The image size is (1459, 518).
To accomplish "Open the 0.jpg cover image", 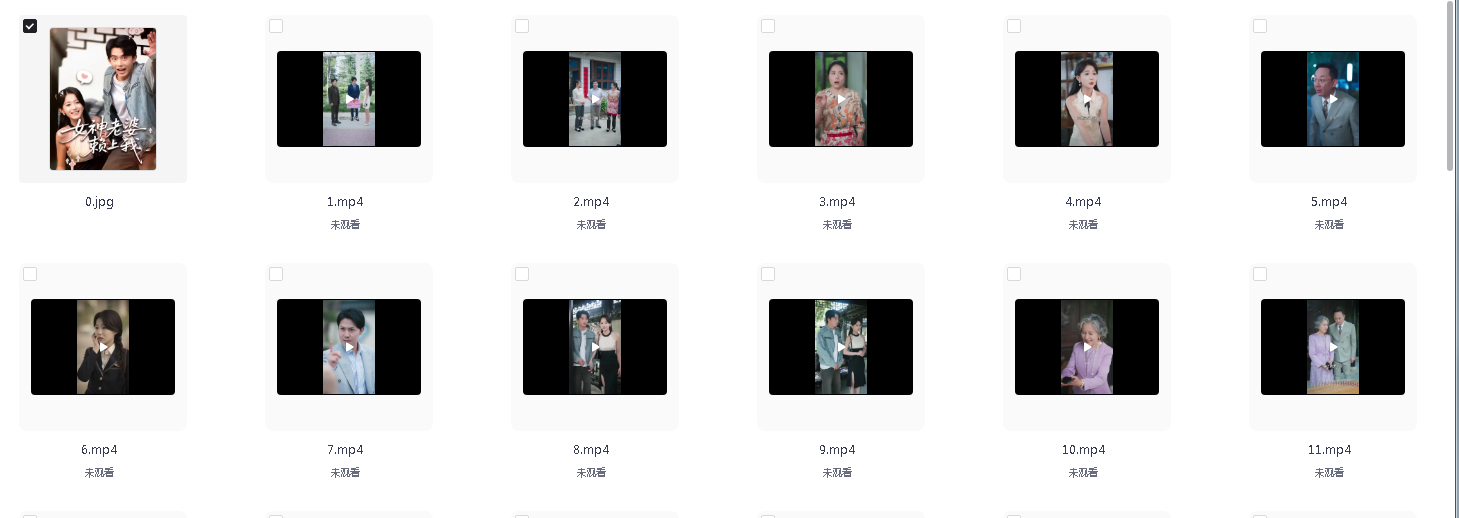I will click(x=103, y=99).
